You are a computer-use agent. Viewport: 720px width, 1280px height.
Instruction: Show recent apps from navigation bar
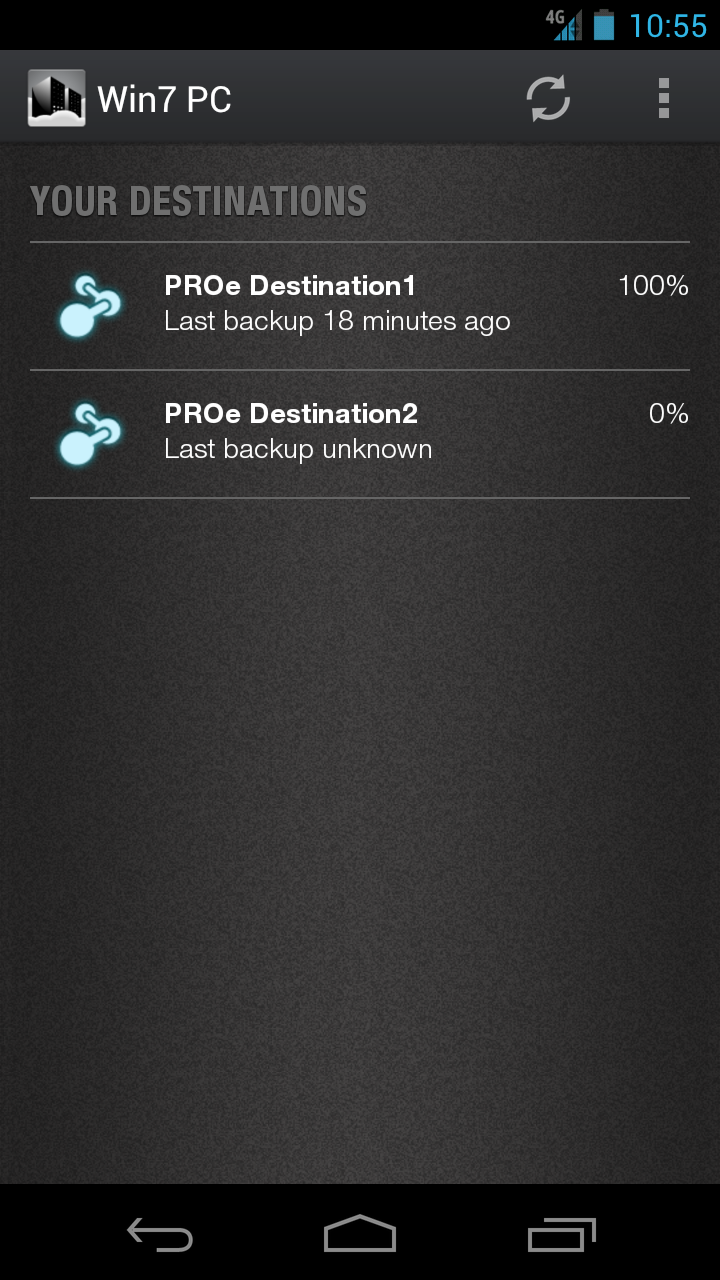[561, 1235]
